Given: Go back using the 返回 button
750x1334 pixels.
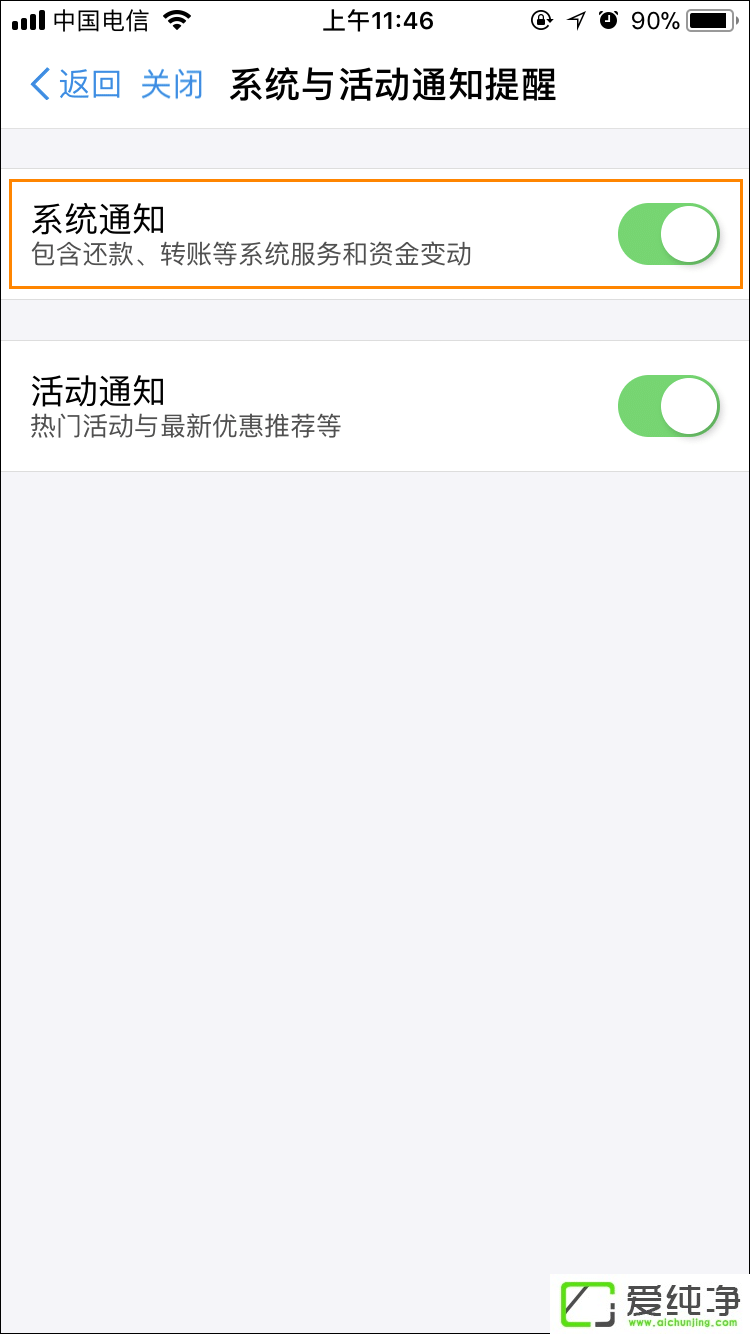Looking at the screenshot, I should 76,85.
